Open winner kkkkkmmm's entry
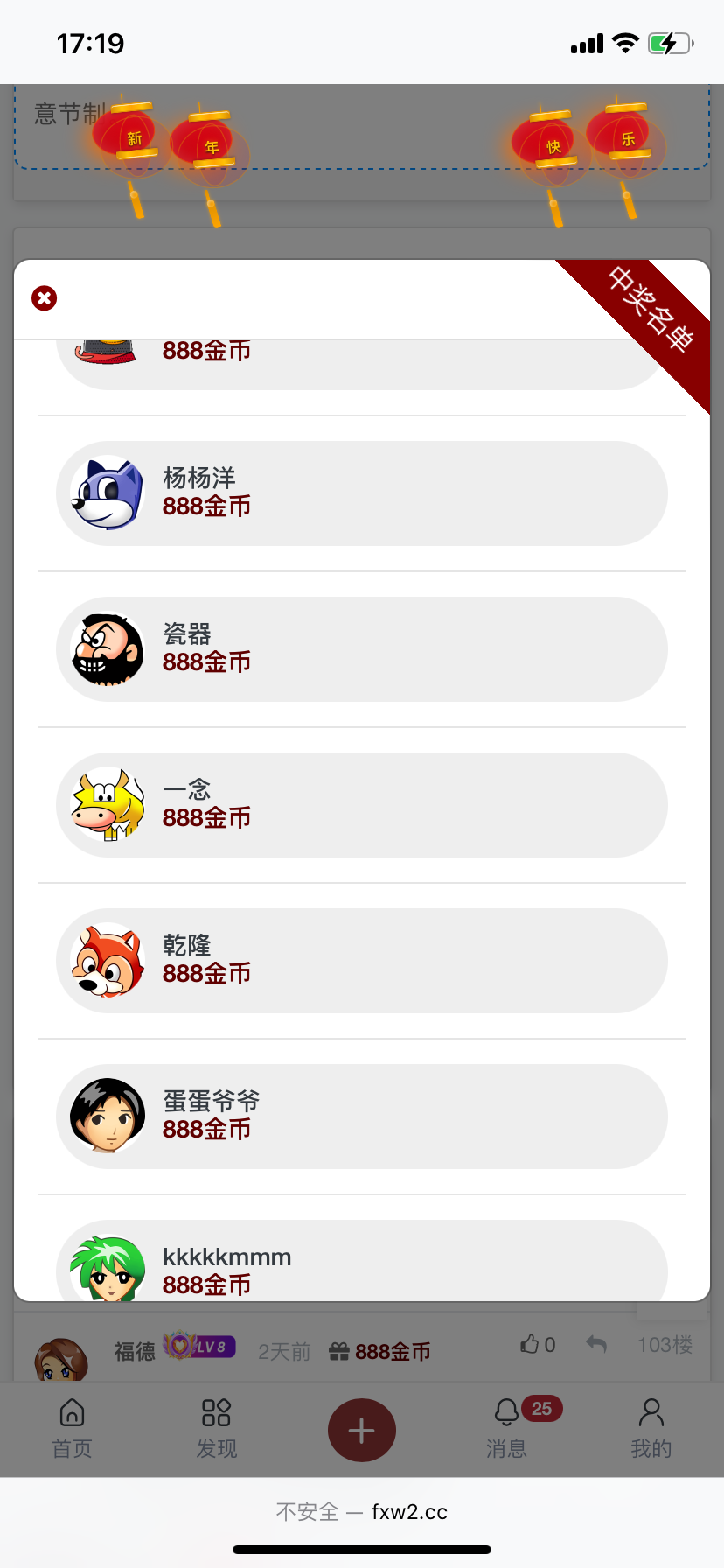The width and height of the screenshot is (724, 1568). pos(361,1264)
